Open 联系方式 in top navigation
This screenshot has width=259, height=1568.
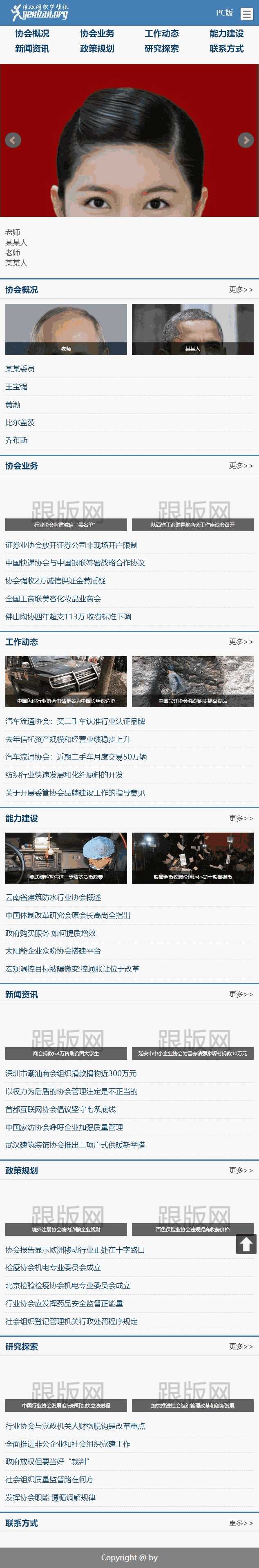226,49
